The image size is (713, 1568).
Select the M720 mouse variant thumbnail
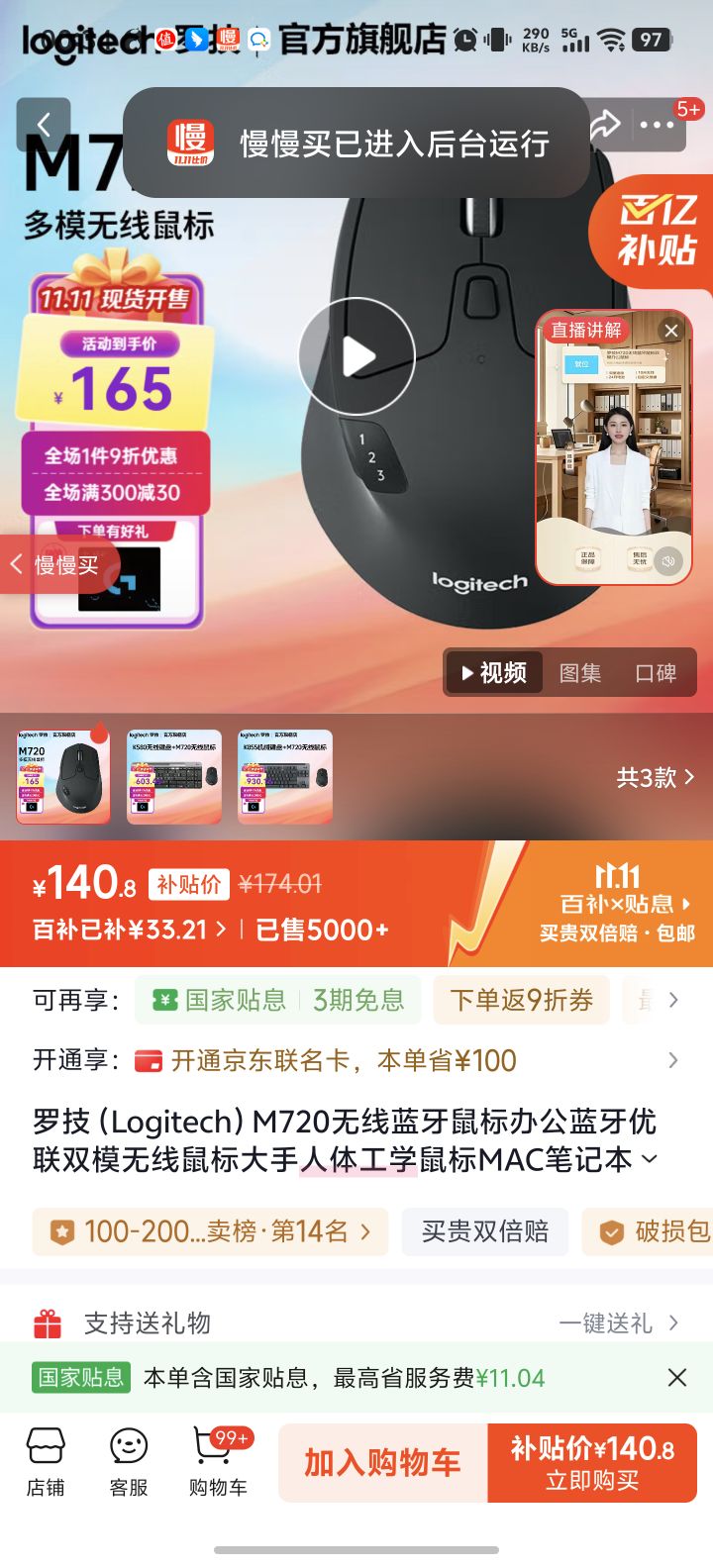click(63, 776)
